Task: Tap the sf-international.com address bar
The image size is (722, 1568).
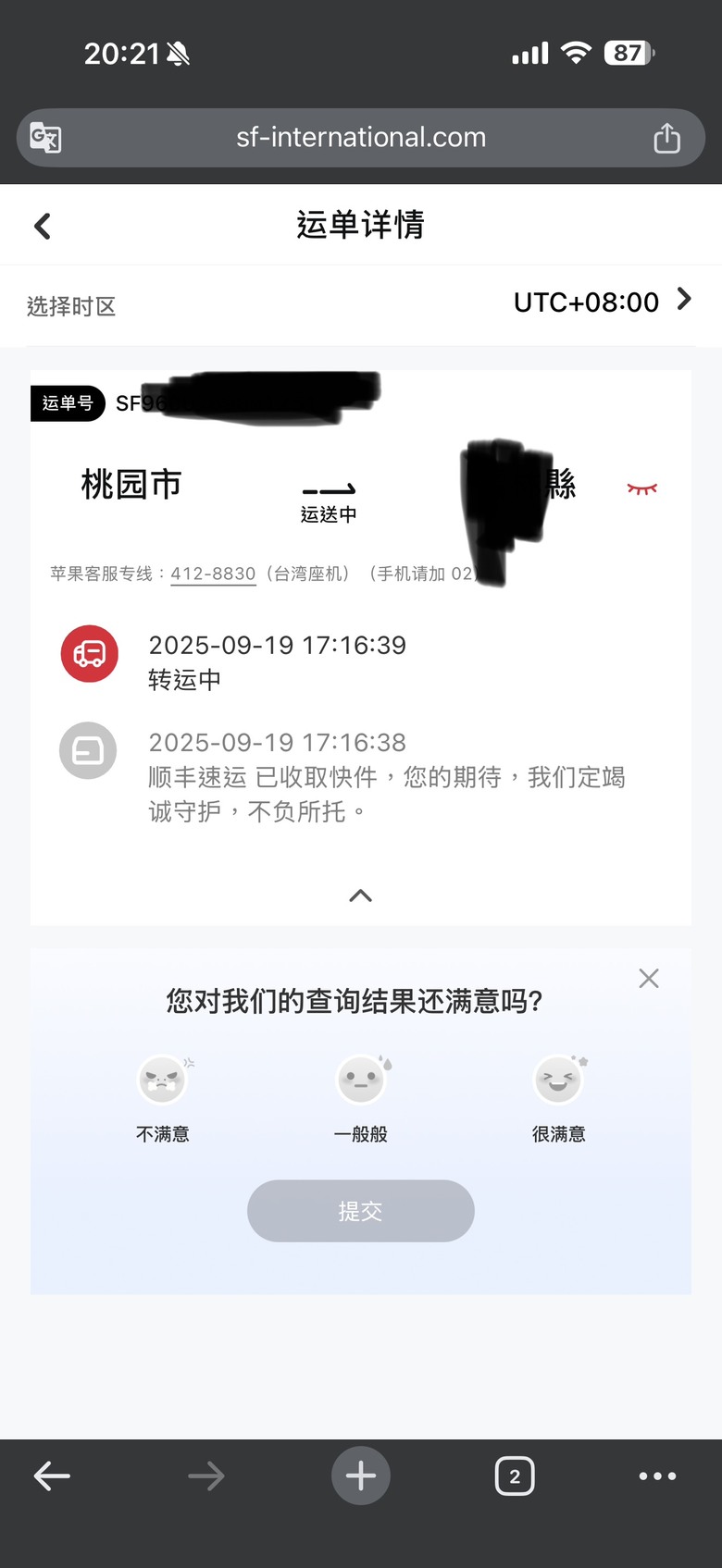Action: click(x=360, y=138)
